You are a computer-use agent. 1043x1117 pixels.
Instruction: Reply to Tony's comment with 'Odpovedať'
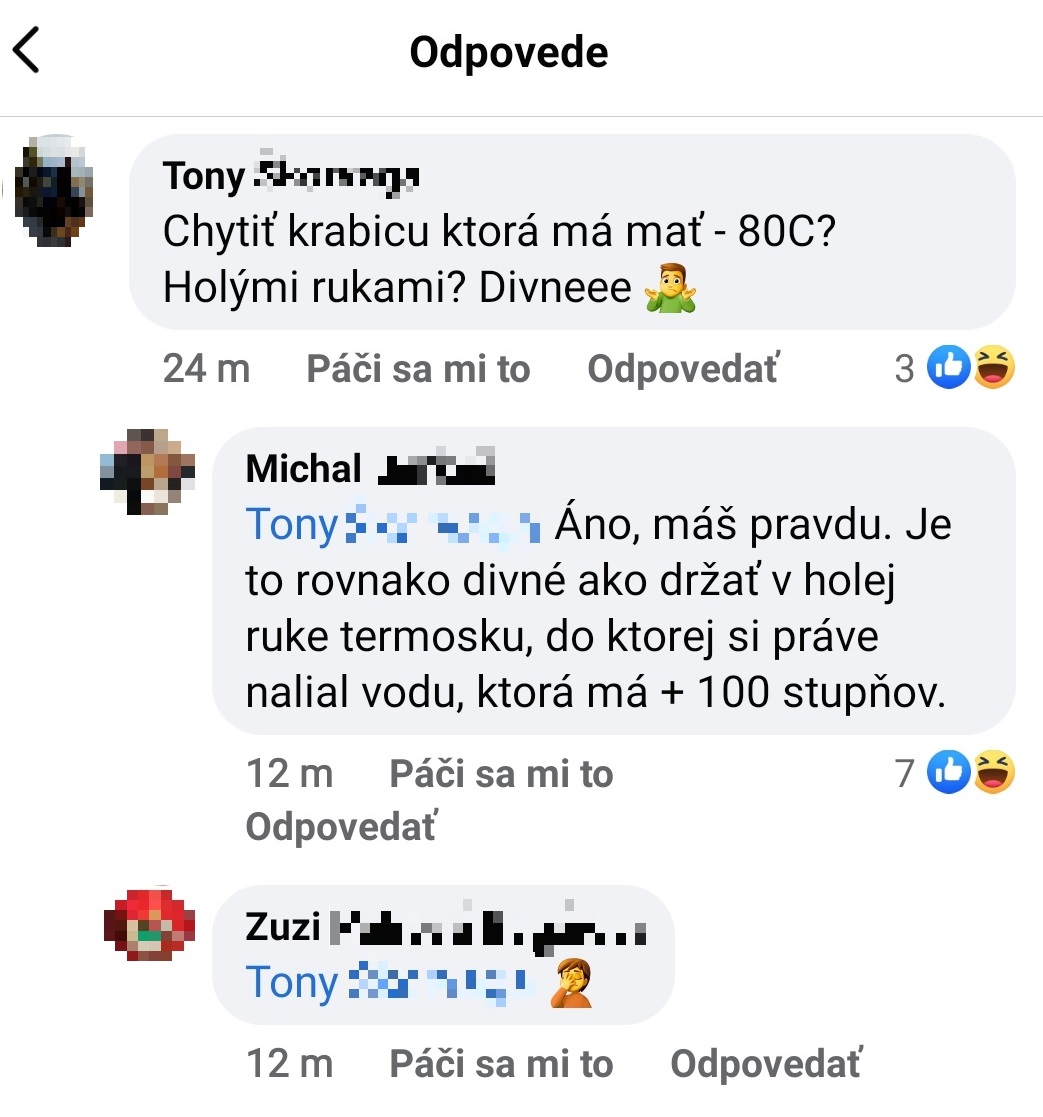point(683,370)
